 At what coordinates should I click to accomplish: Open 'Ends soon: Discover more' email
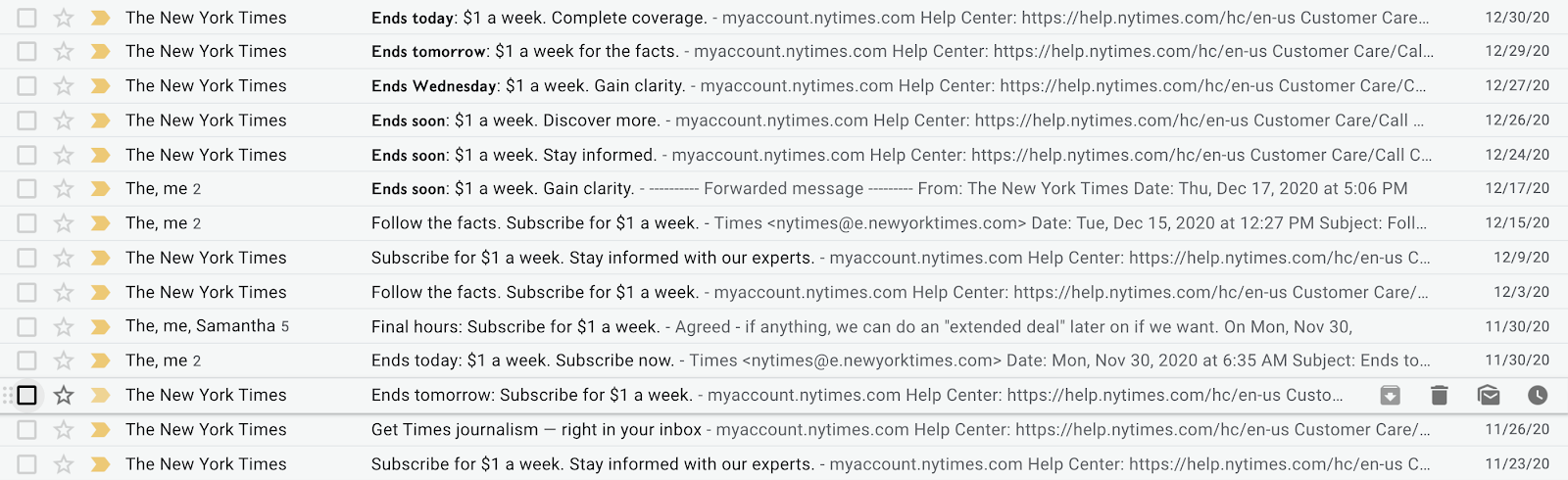pyautogui.click(x=686, y=120)
